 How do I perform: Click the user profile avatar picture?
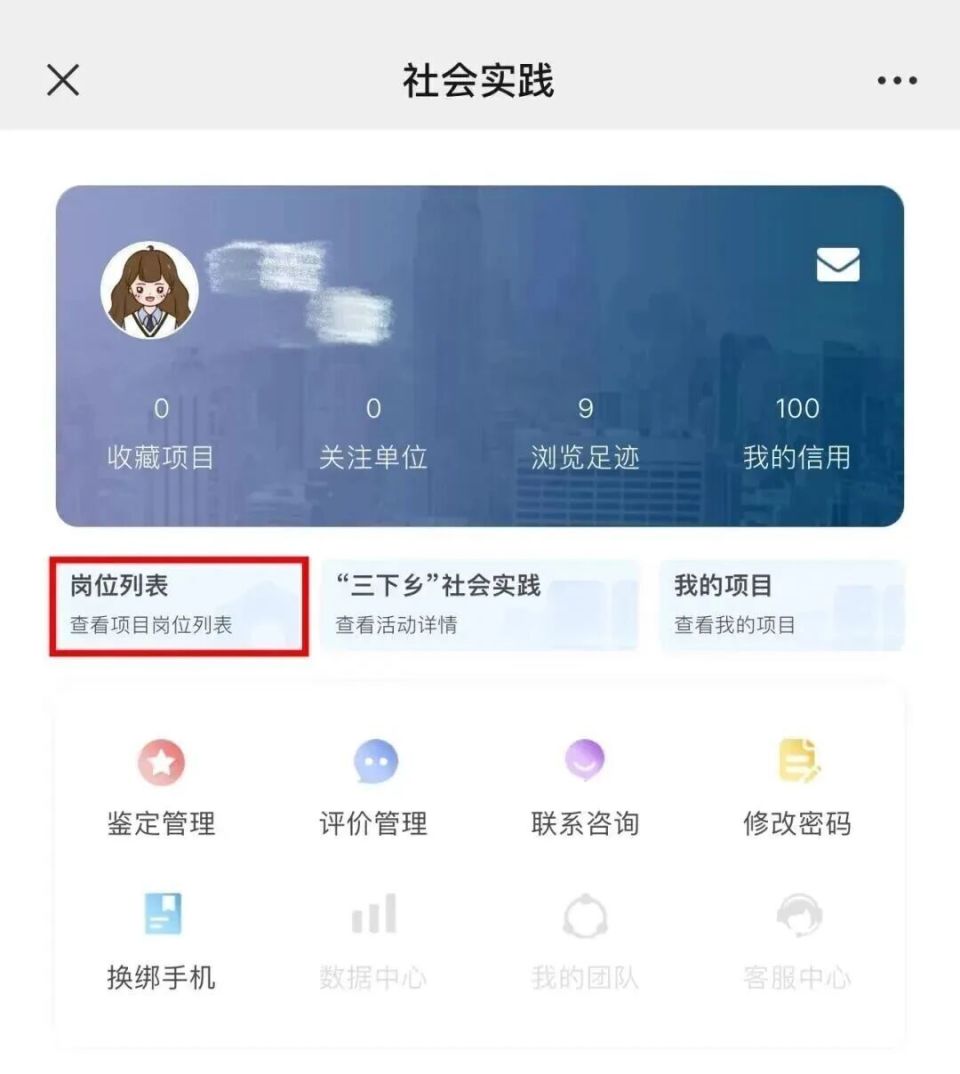pyautogui.click(x=152, y=286)
